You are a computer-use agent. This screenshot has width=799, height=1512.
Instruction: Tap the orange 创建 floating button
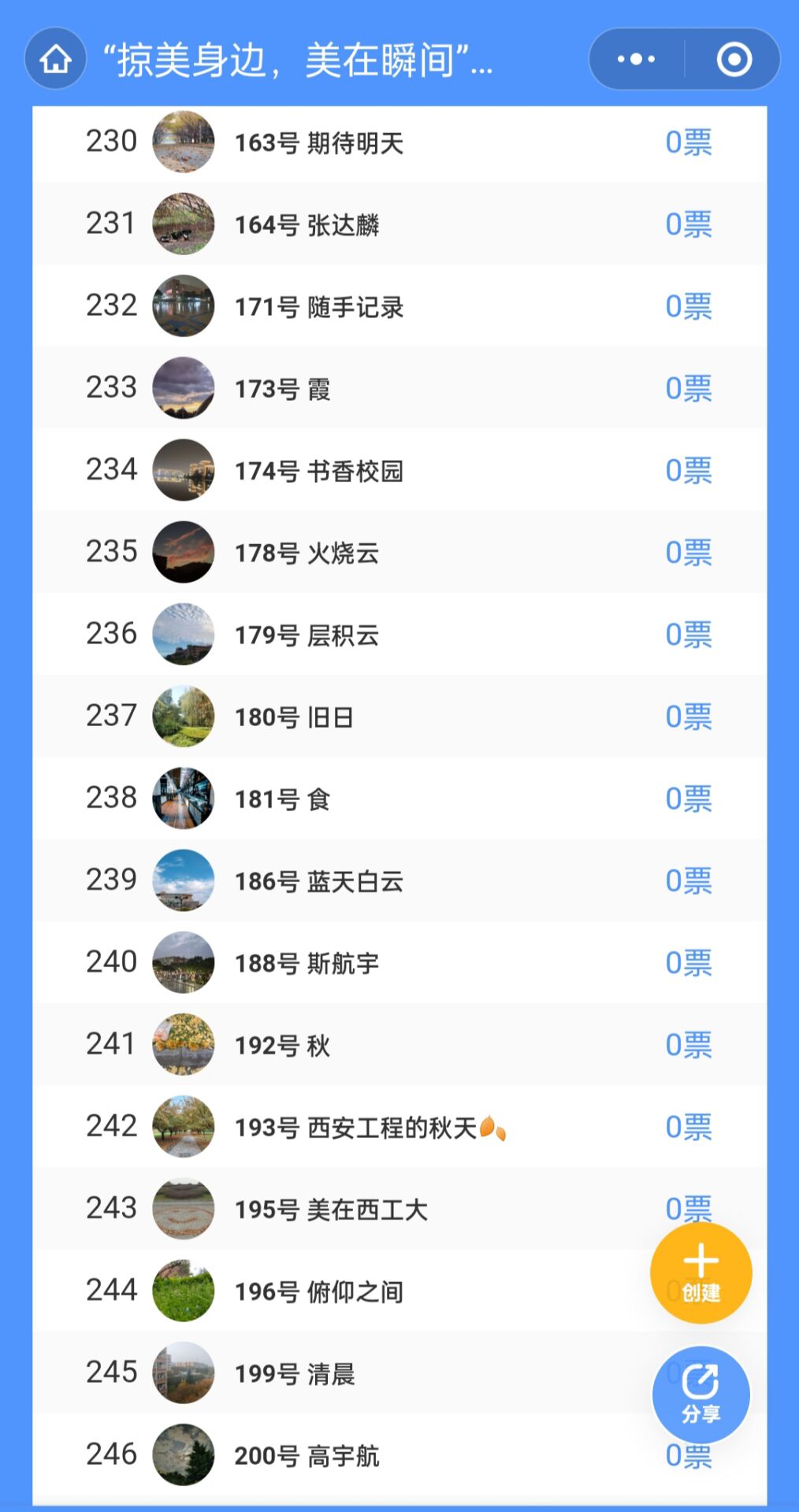pos(701,1273)
